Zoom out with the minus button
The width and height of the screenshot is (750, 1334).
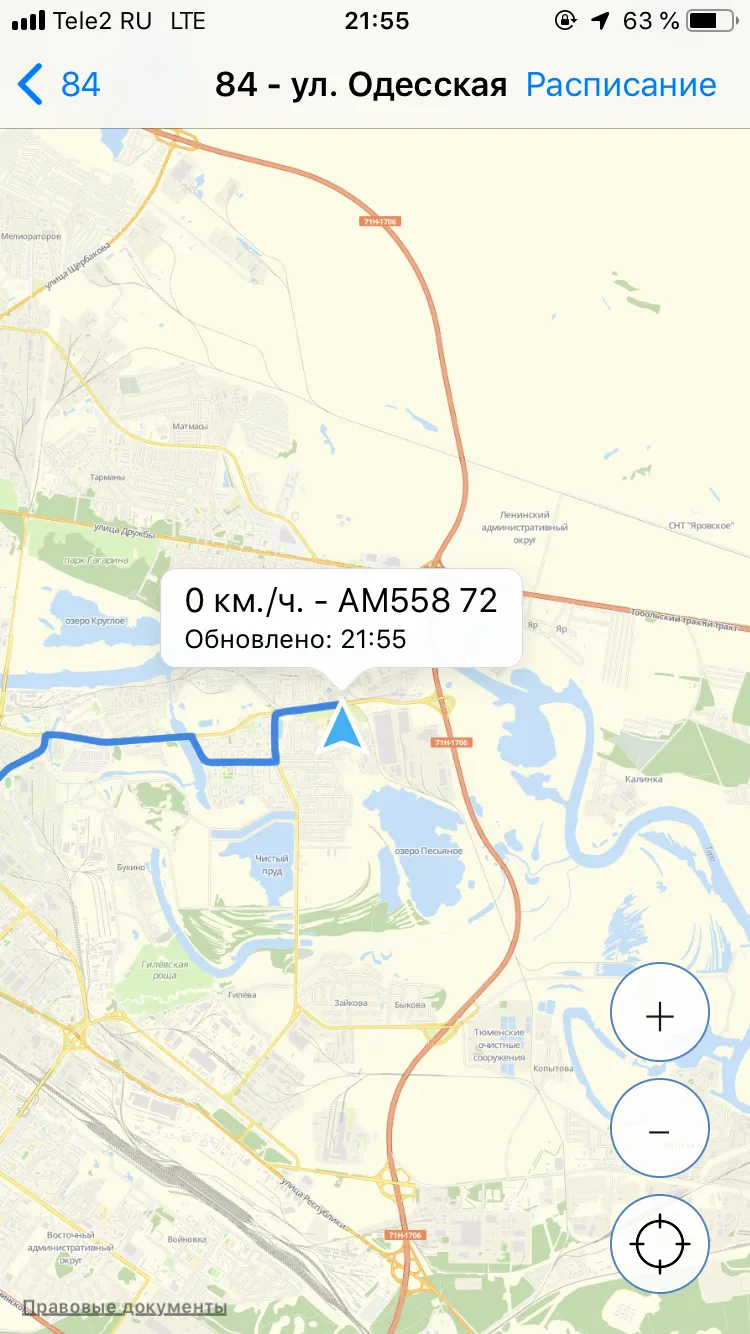point(660,1130)
